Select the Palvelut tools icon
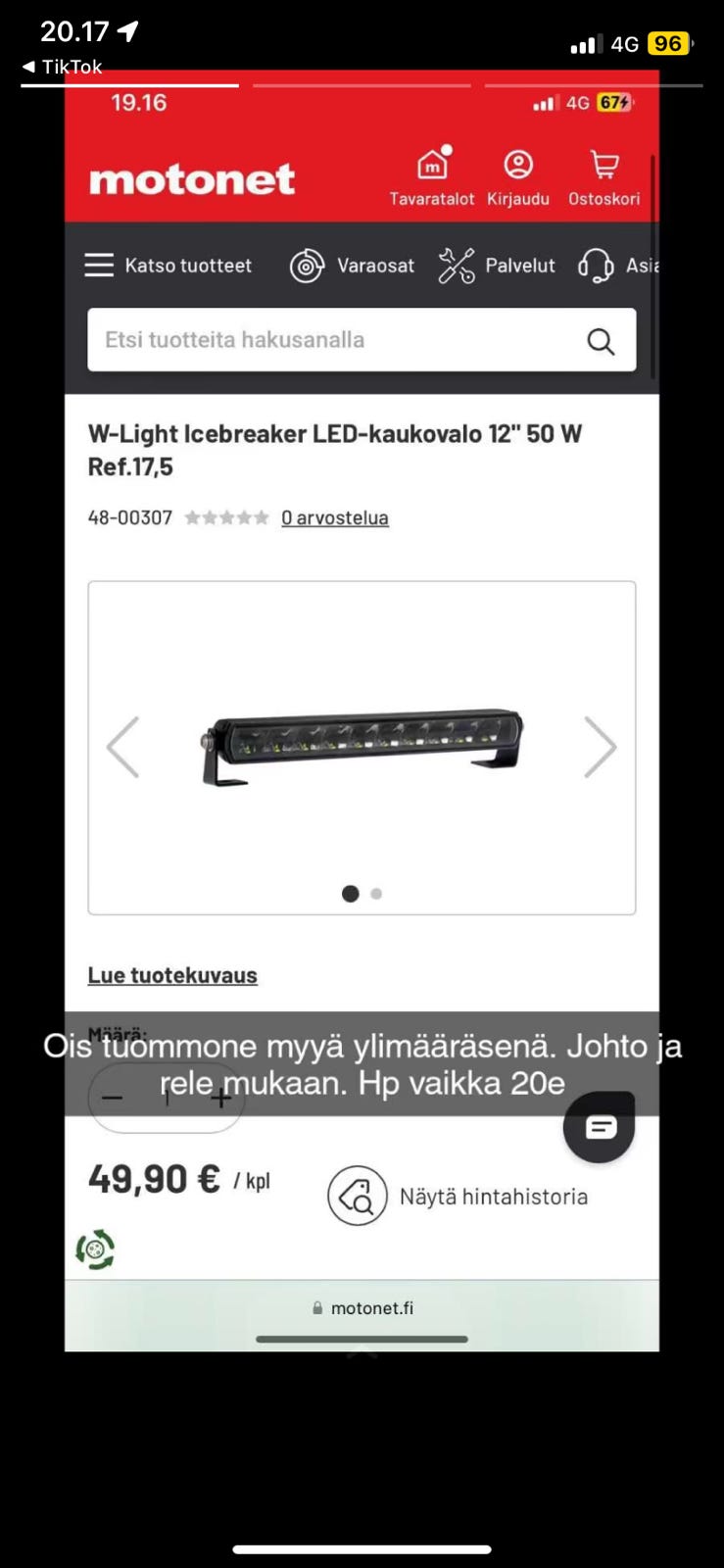 pos(457,266)
